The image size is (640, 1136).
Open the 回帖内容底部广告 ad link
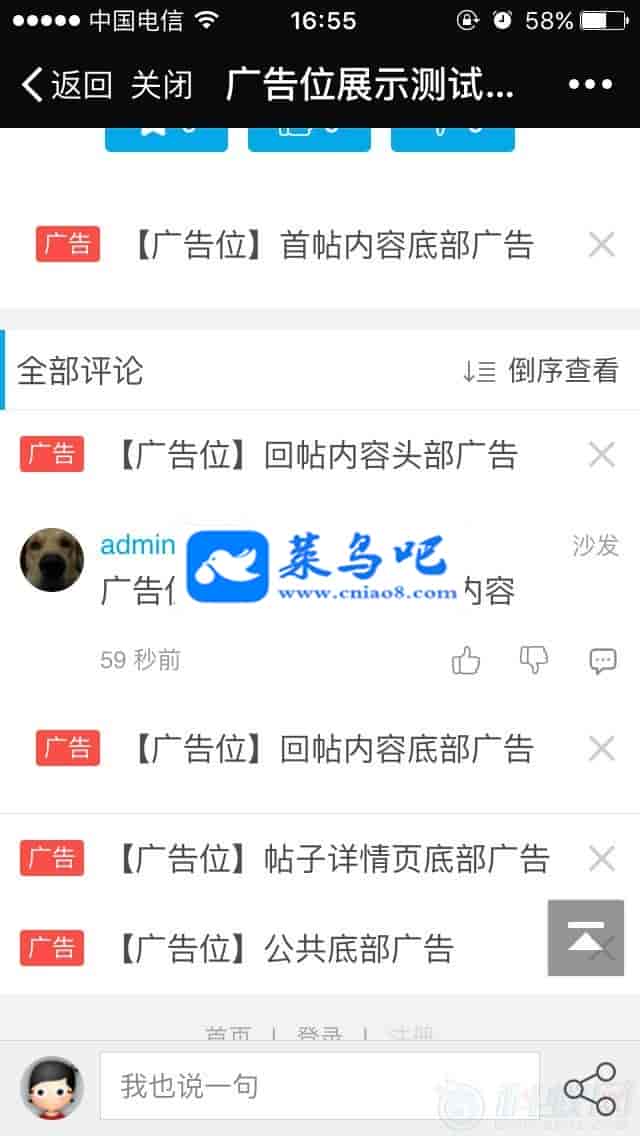(x=332, y=749)
